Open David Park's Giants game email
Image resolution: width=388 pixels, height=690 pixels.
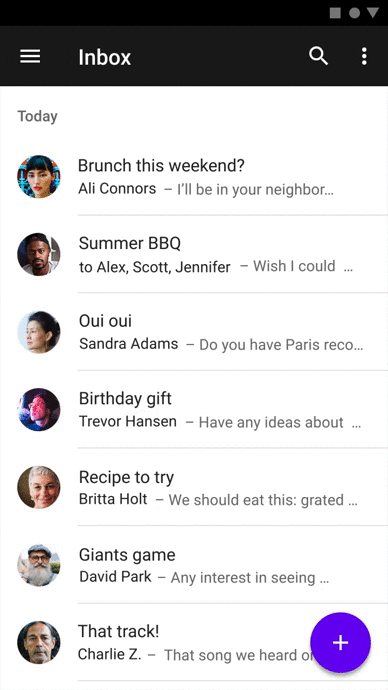194,565
